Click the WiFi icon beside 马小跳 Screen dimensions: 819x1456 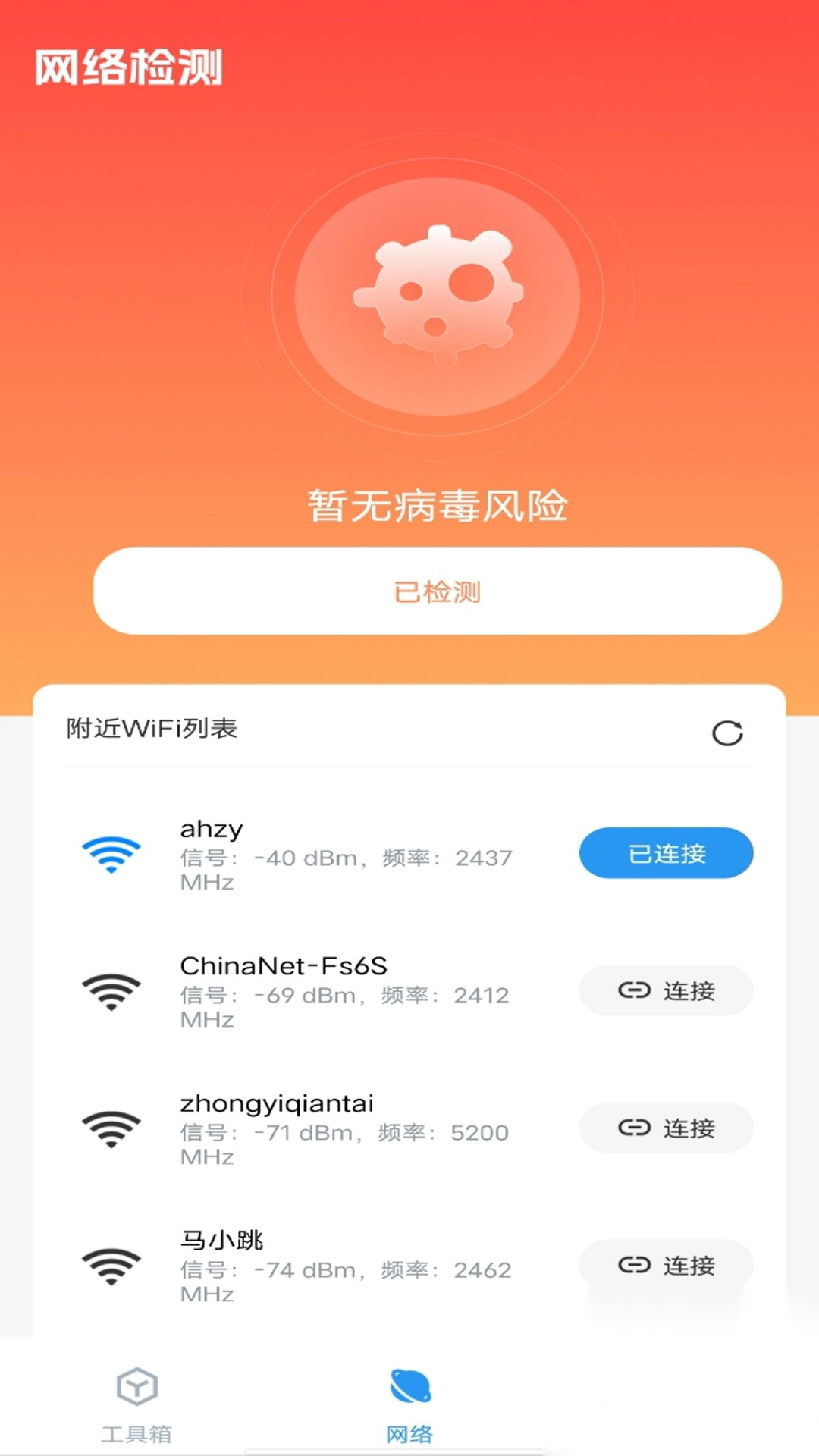(x=111, y=1265)
